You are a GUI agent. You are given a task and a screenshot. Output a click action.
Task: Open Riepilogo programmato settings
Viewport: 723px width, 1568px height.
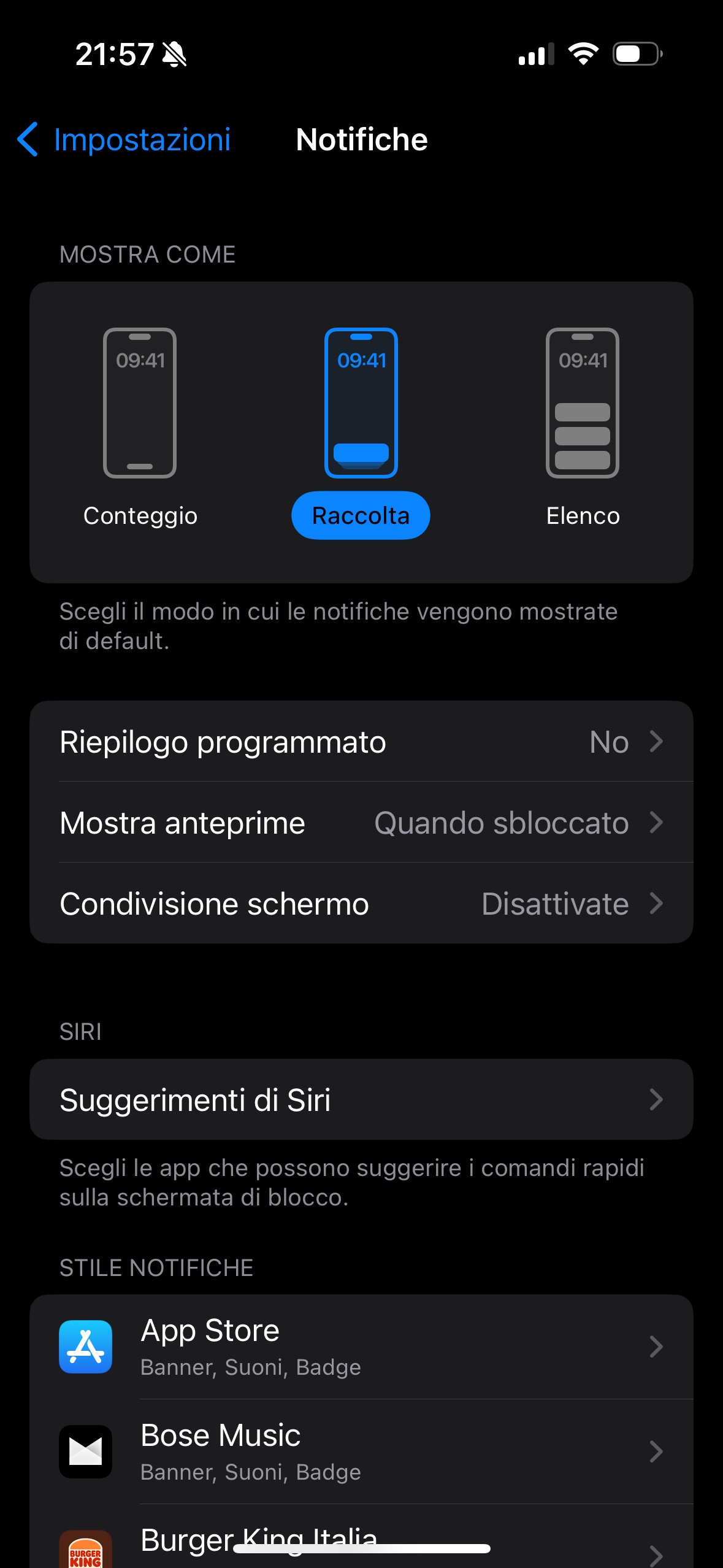pyautogui.click(x=361, y=742)
